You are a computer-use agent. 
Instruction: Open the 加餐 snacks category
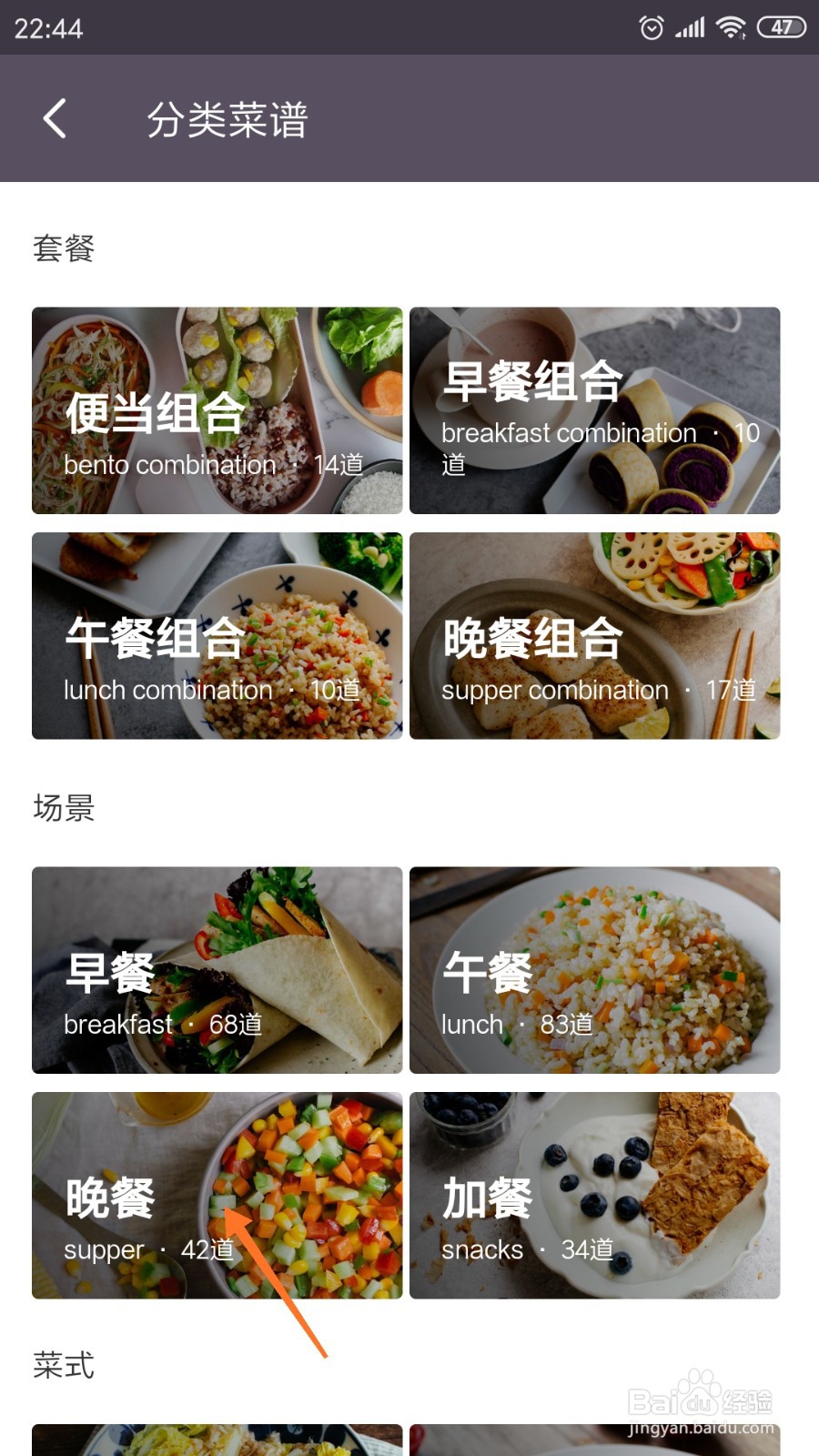[595, 1197]
